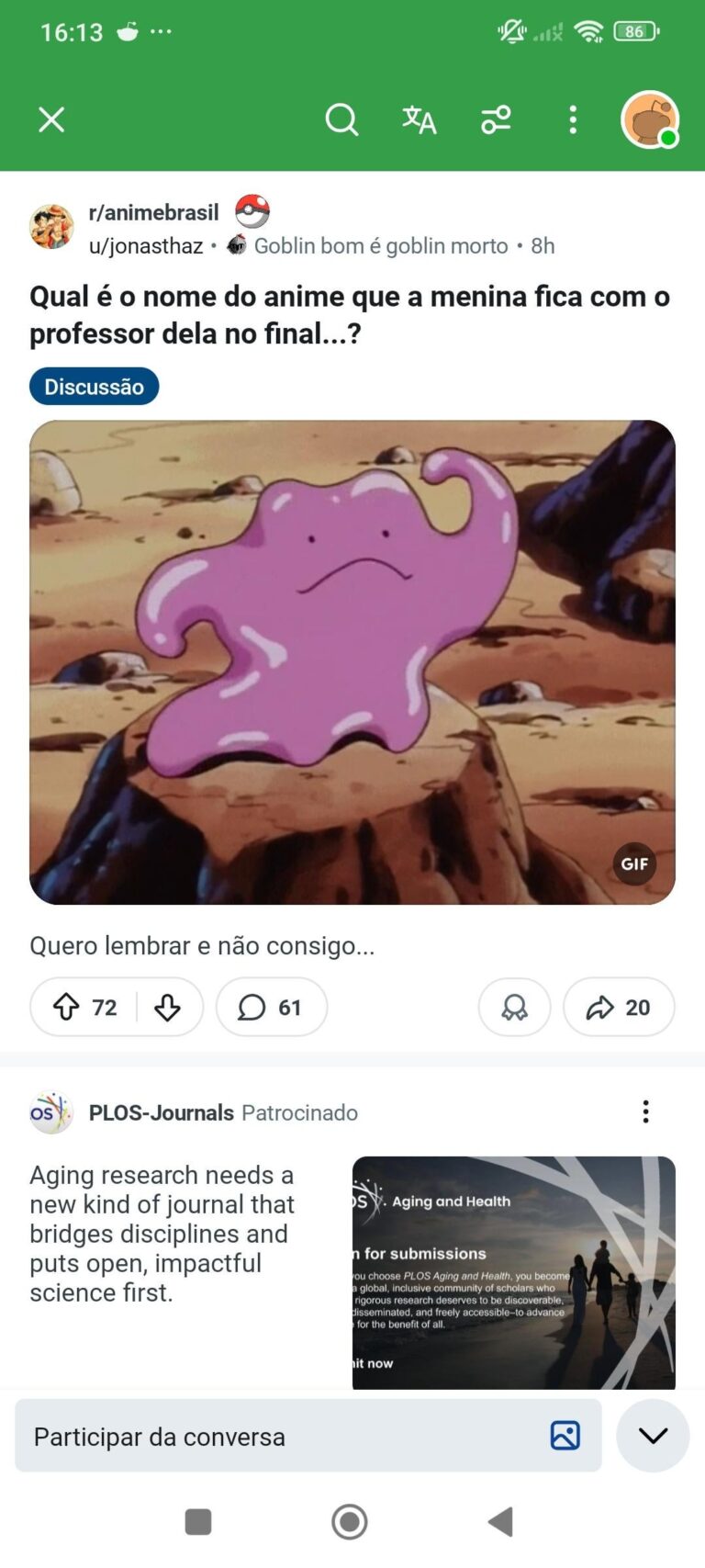This screenshot has width=705, height=1568.
Task: View the 61 comments
Action: [271, 1008]
